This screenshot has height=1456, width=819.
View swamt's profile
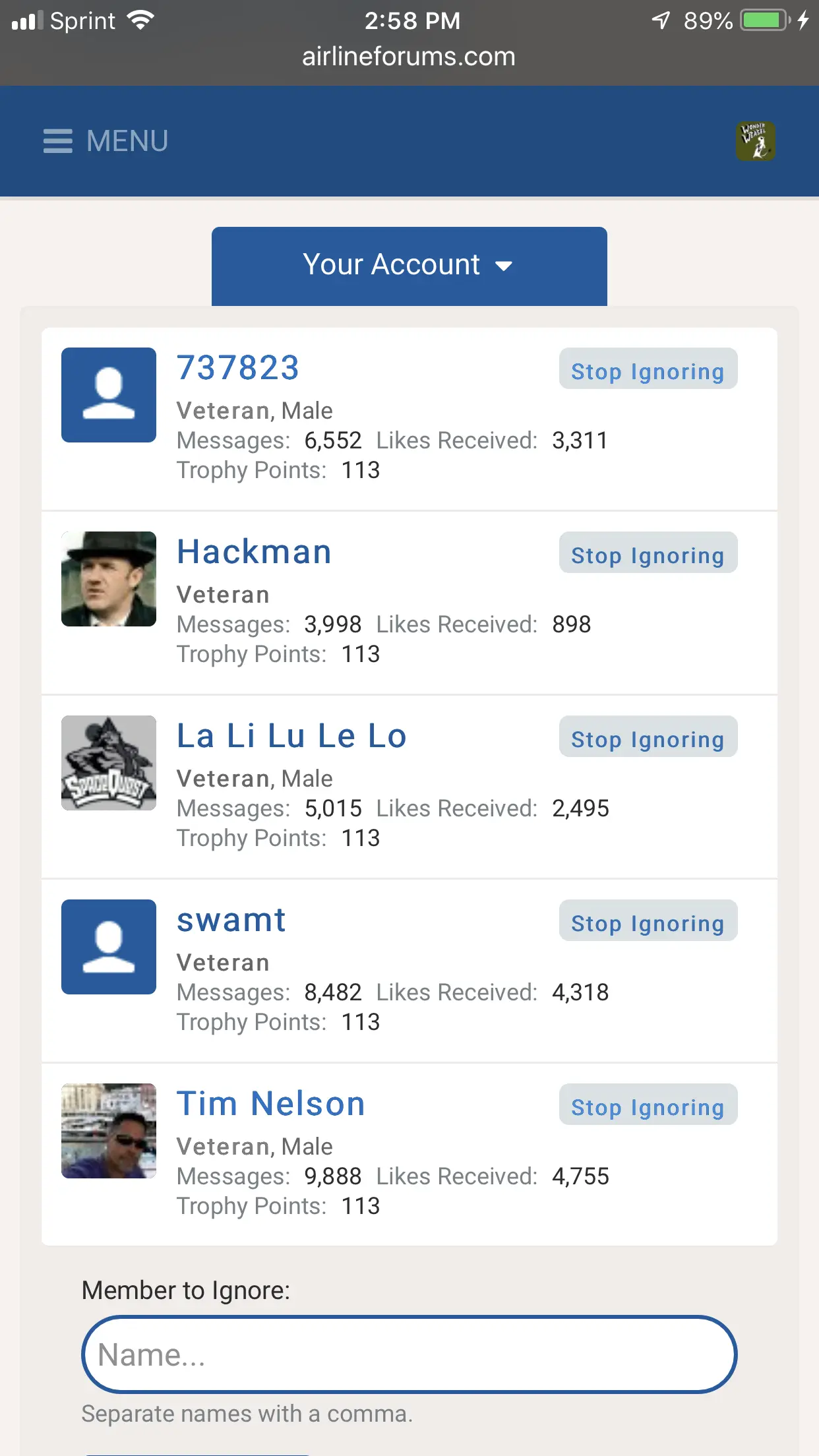[x=231, y=920]
